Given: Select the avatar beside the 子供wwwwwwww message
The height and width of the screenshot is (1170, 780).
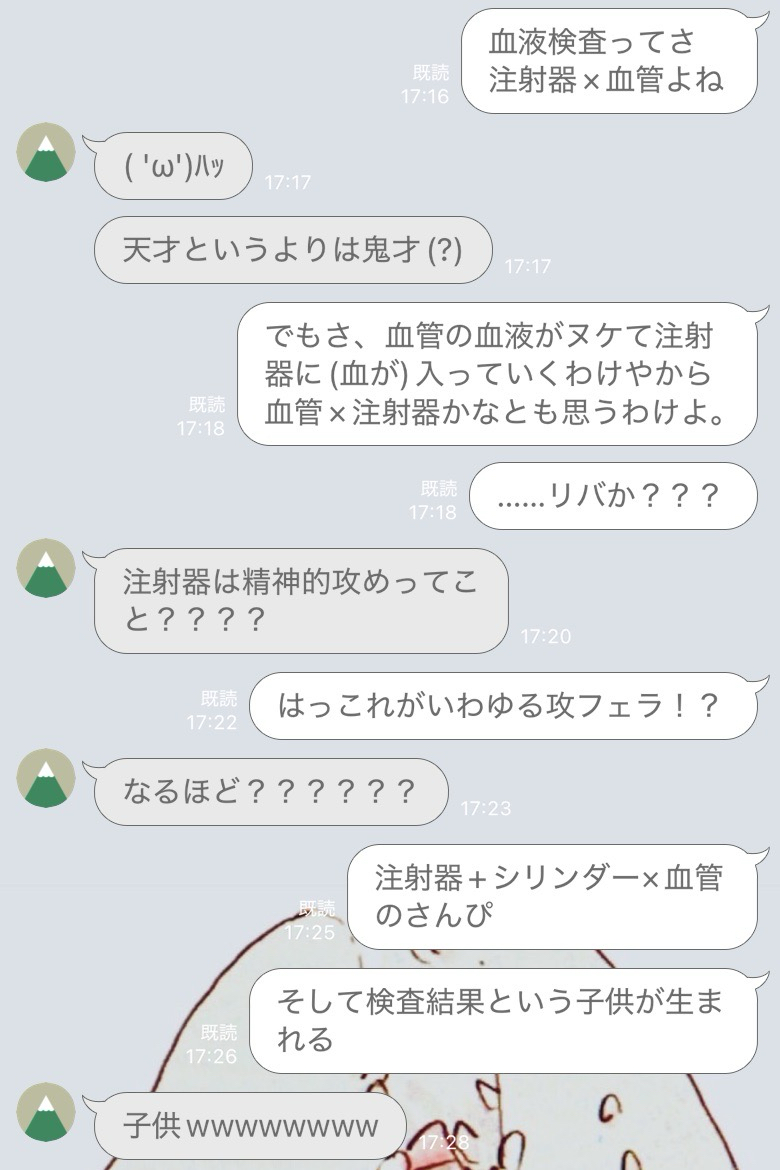Looking at the screenshot, I should click(x=47, y=1112).
